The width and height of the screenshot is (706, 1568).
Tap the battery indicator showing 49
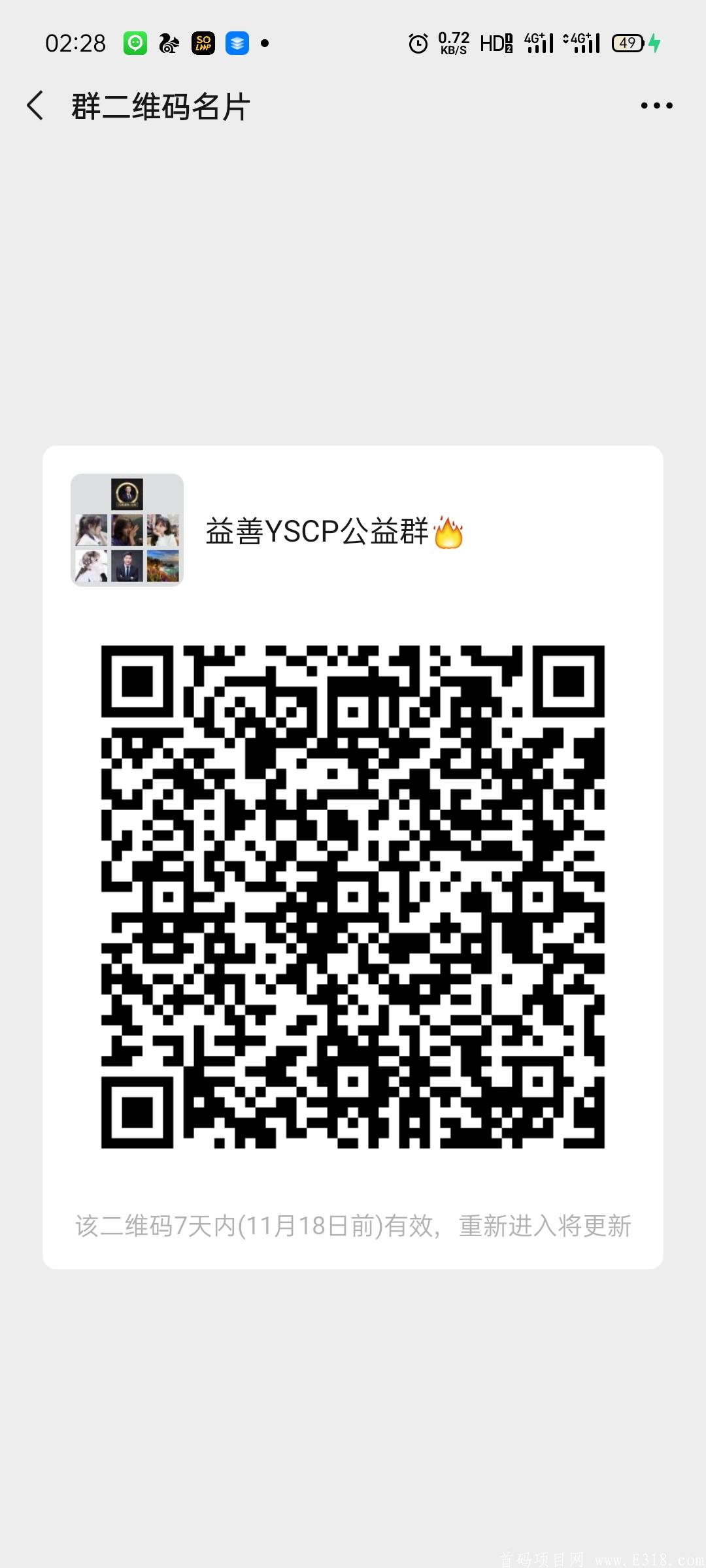[627, 42]
